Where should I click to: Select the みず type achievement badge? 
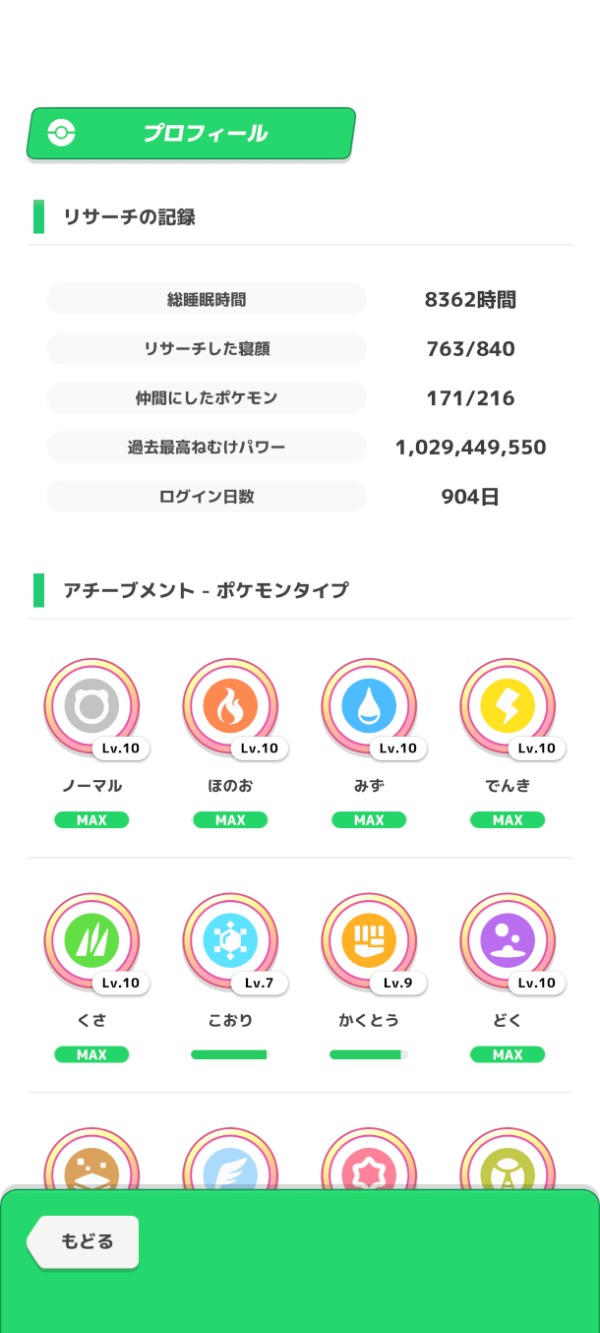369,707
